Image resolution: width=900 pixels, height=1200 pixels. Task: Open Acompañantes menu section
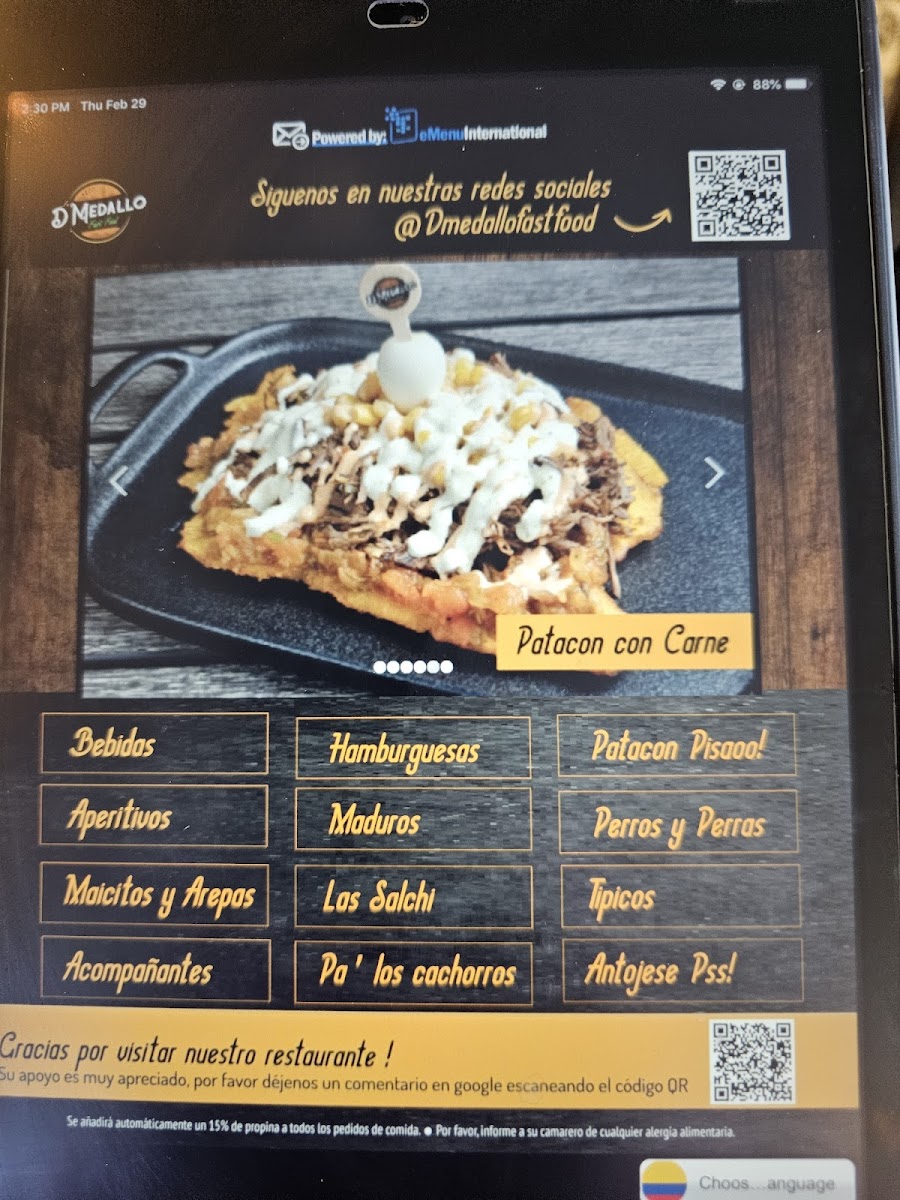point(156,968)
